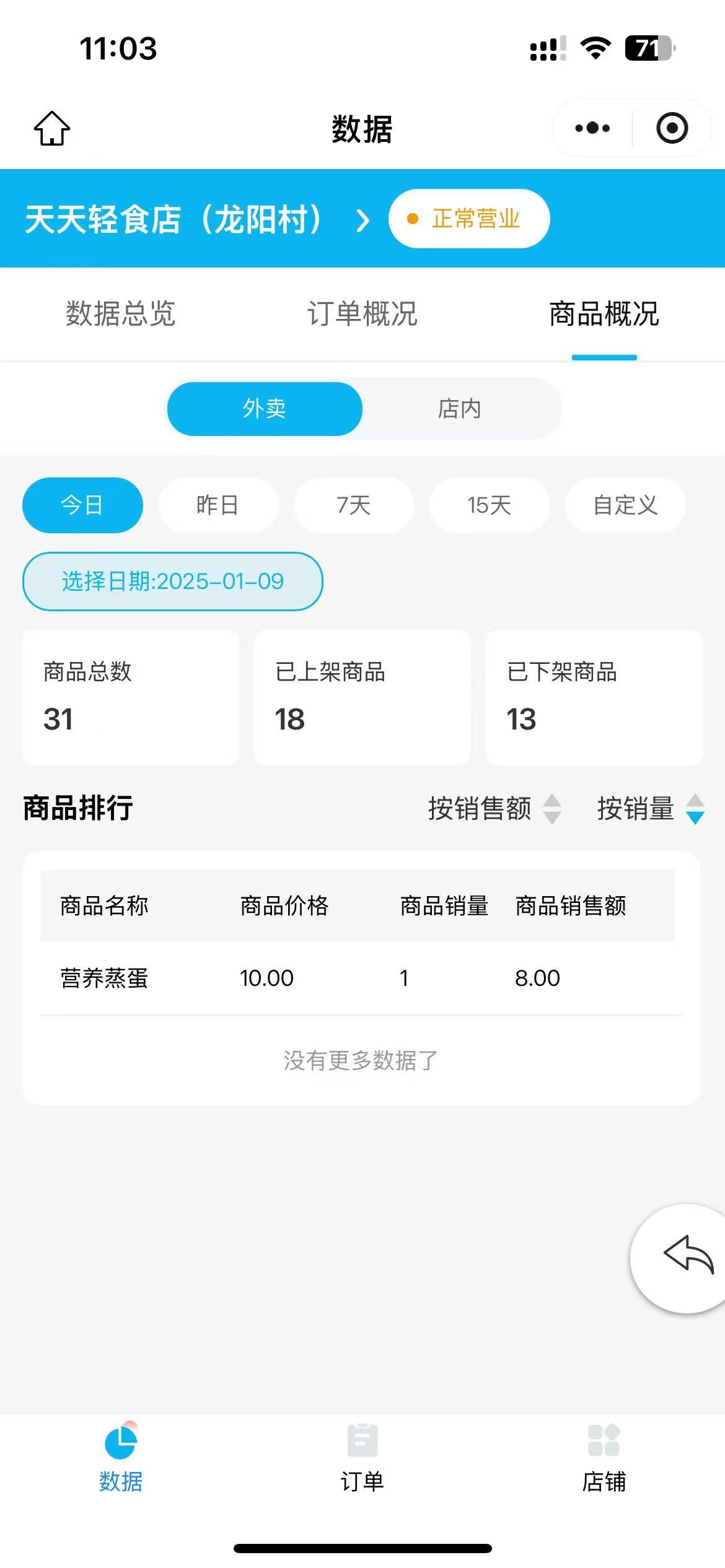
Task: Switch to the 数据总览 tab
Action: (121, 313)
